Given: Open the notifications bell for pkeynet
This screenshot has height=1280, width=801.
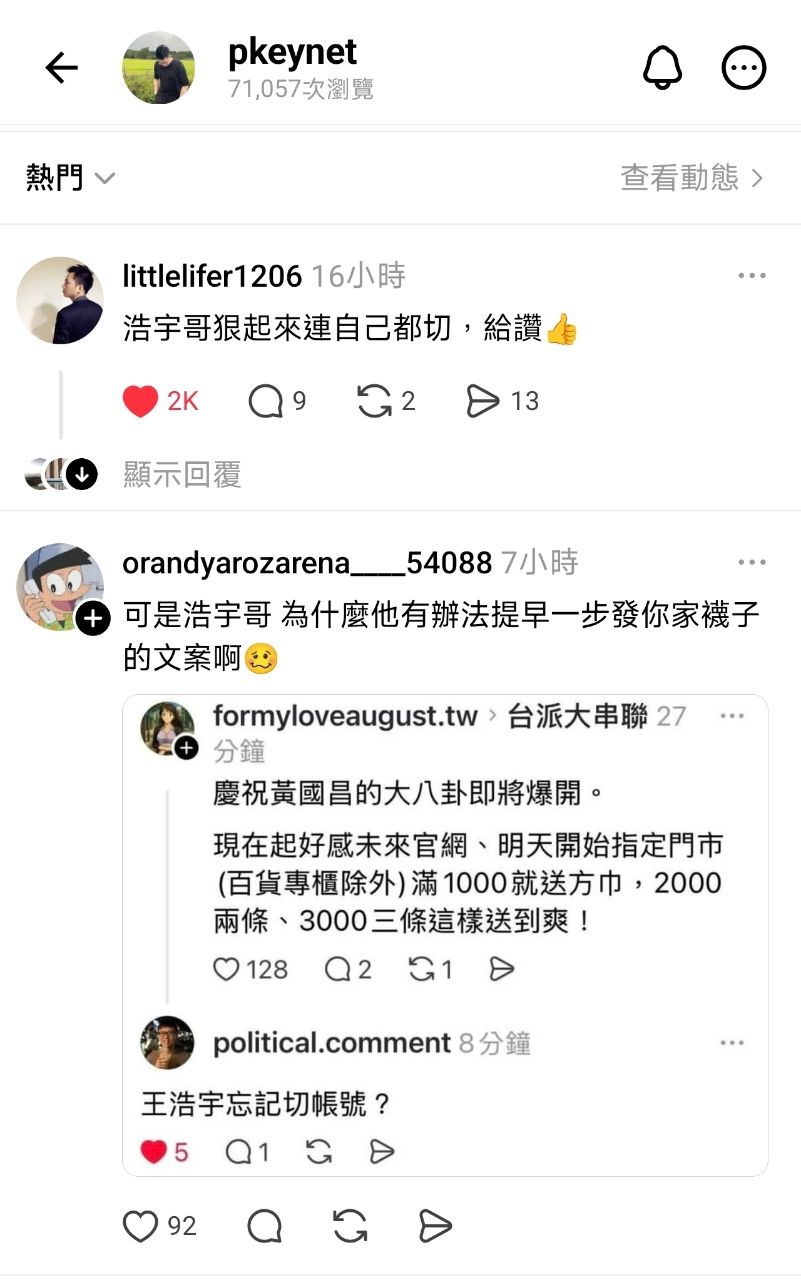Looking at the screenshot, I should click(x=661, y=68).
